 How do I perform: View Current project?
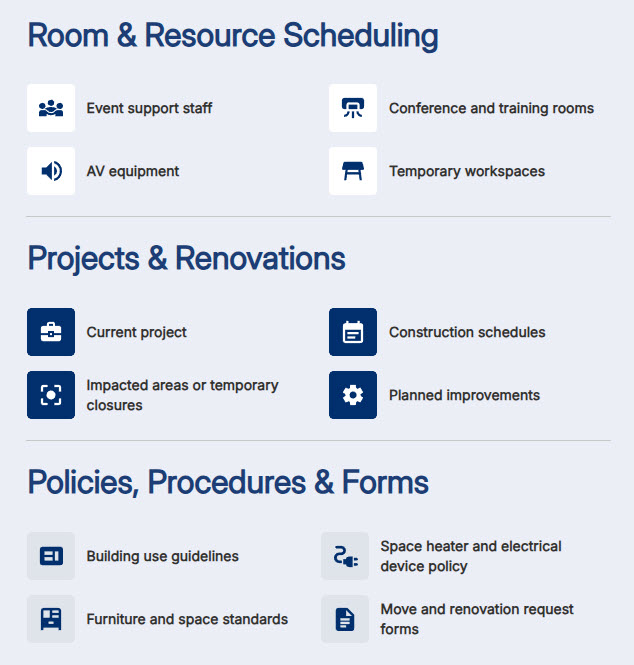tap(136, 332)
